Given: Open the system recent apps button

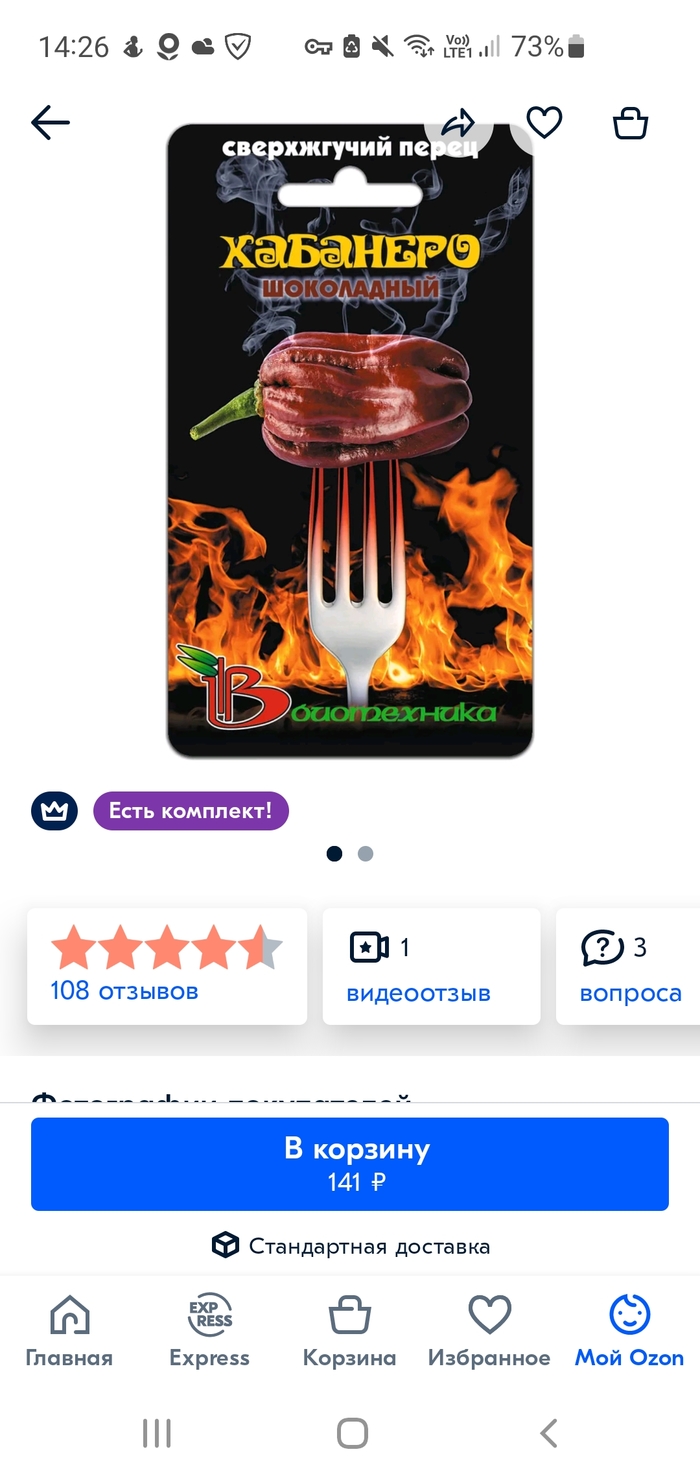Looking at the screenshot, I should pyautogui.click(x=157, y=1433).
